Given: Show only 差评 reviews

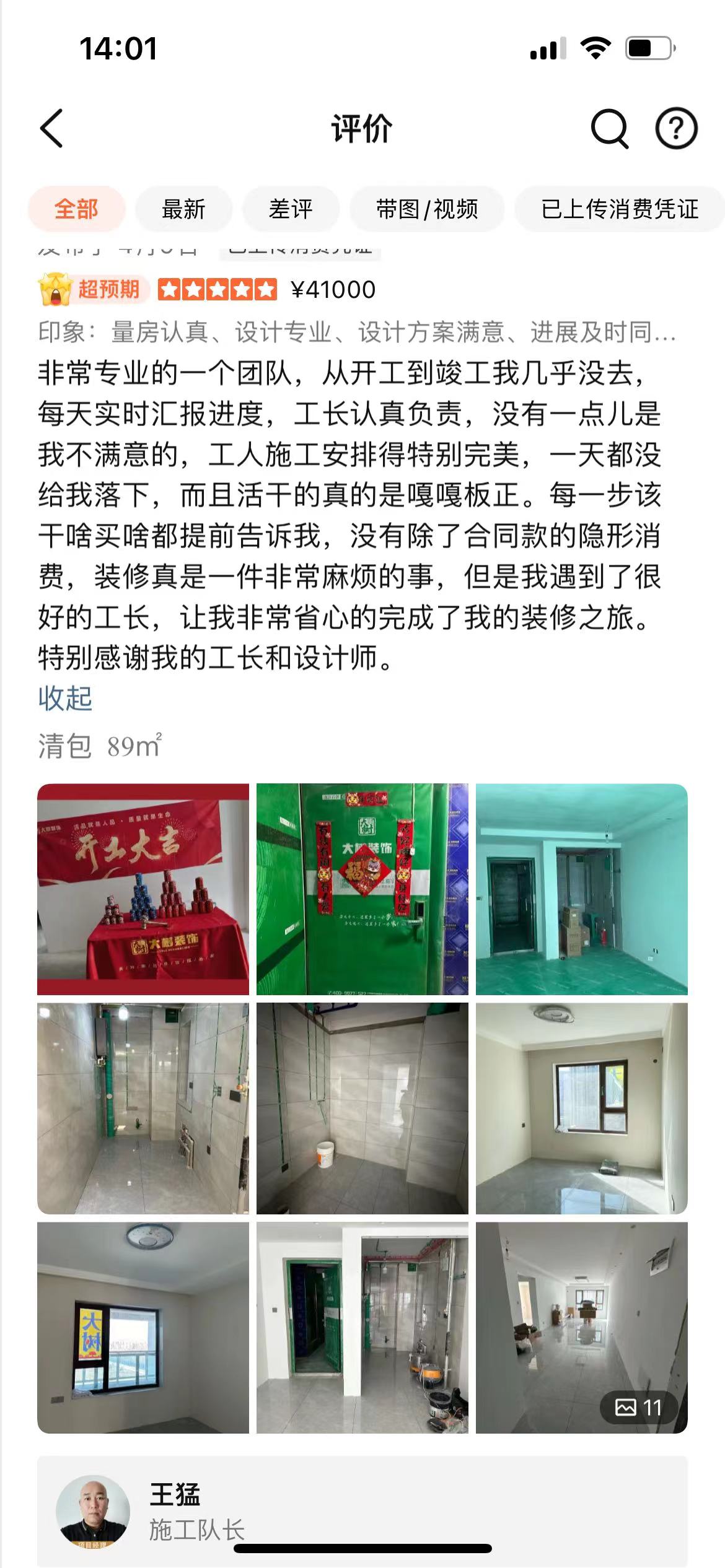Looking at the screenshot, I should tap(291, 209).
